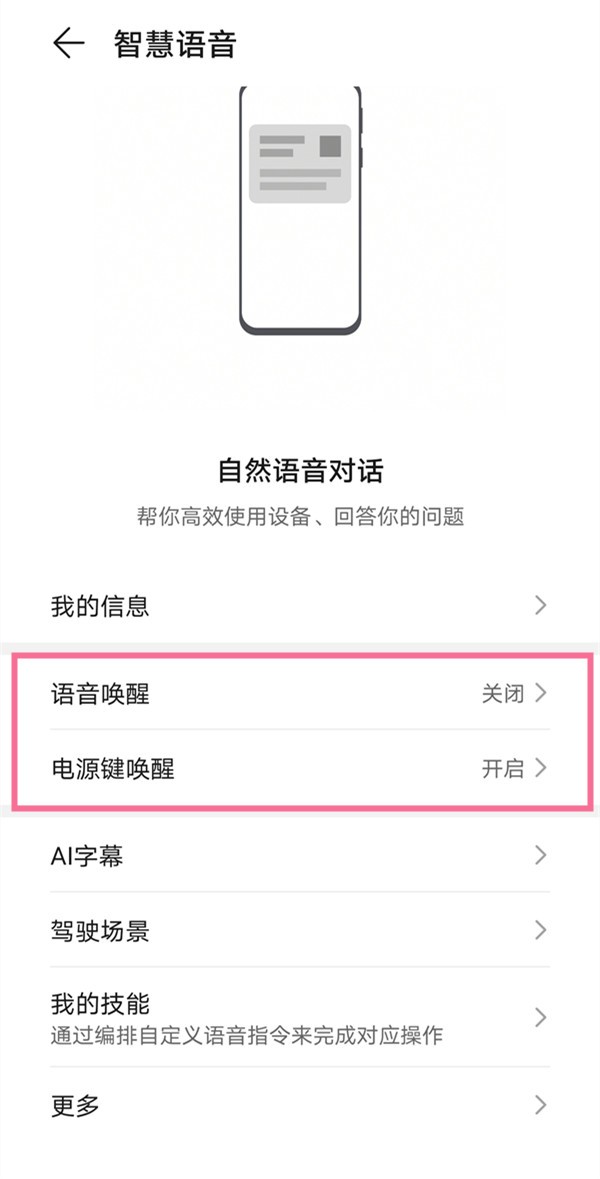Open AI字幕 option

[x=300, y=855]
